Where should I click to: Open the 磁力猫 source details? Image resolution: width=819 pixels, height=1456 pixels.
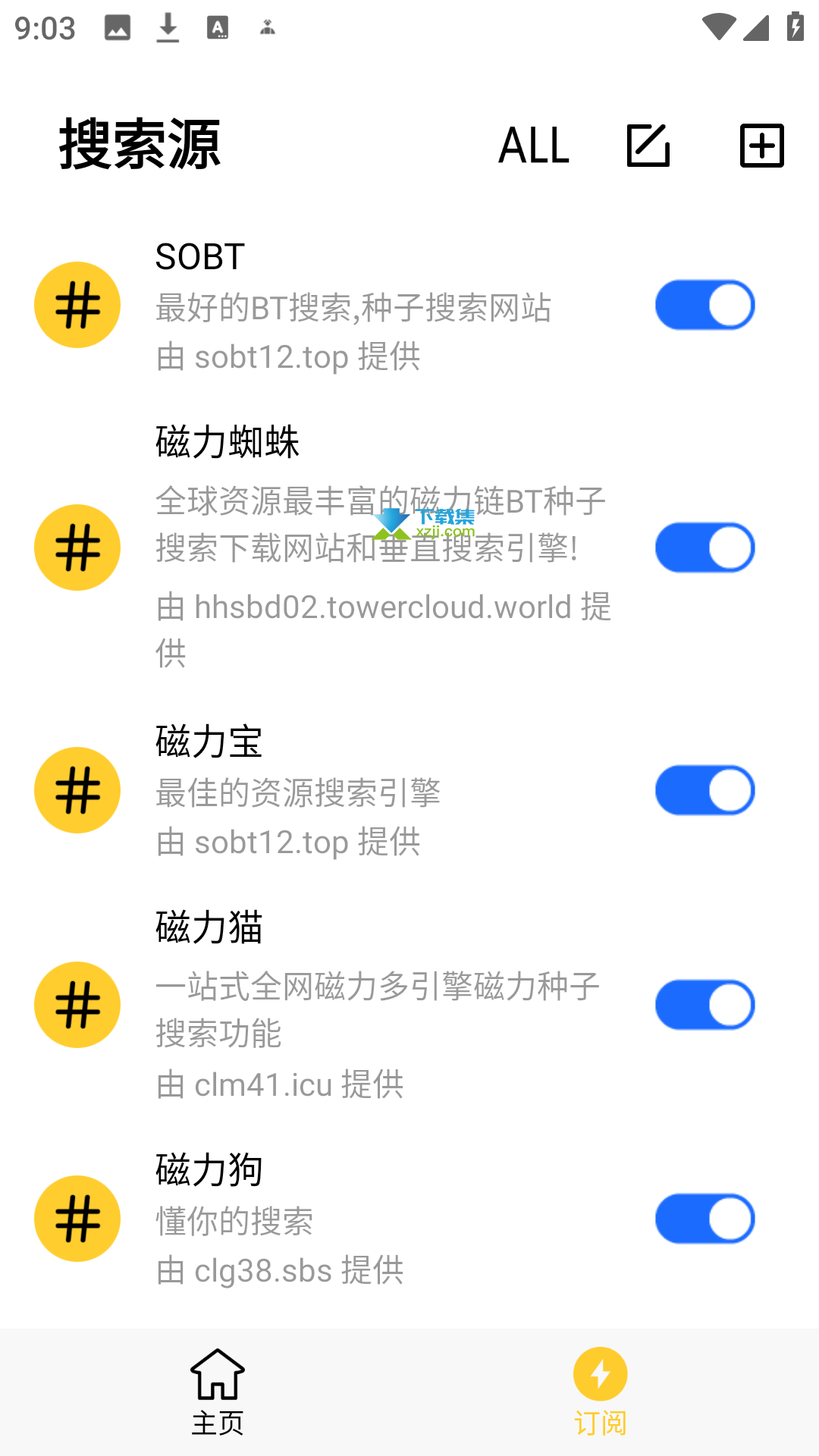click(x=409, y=1005)
